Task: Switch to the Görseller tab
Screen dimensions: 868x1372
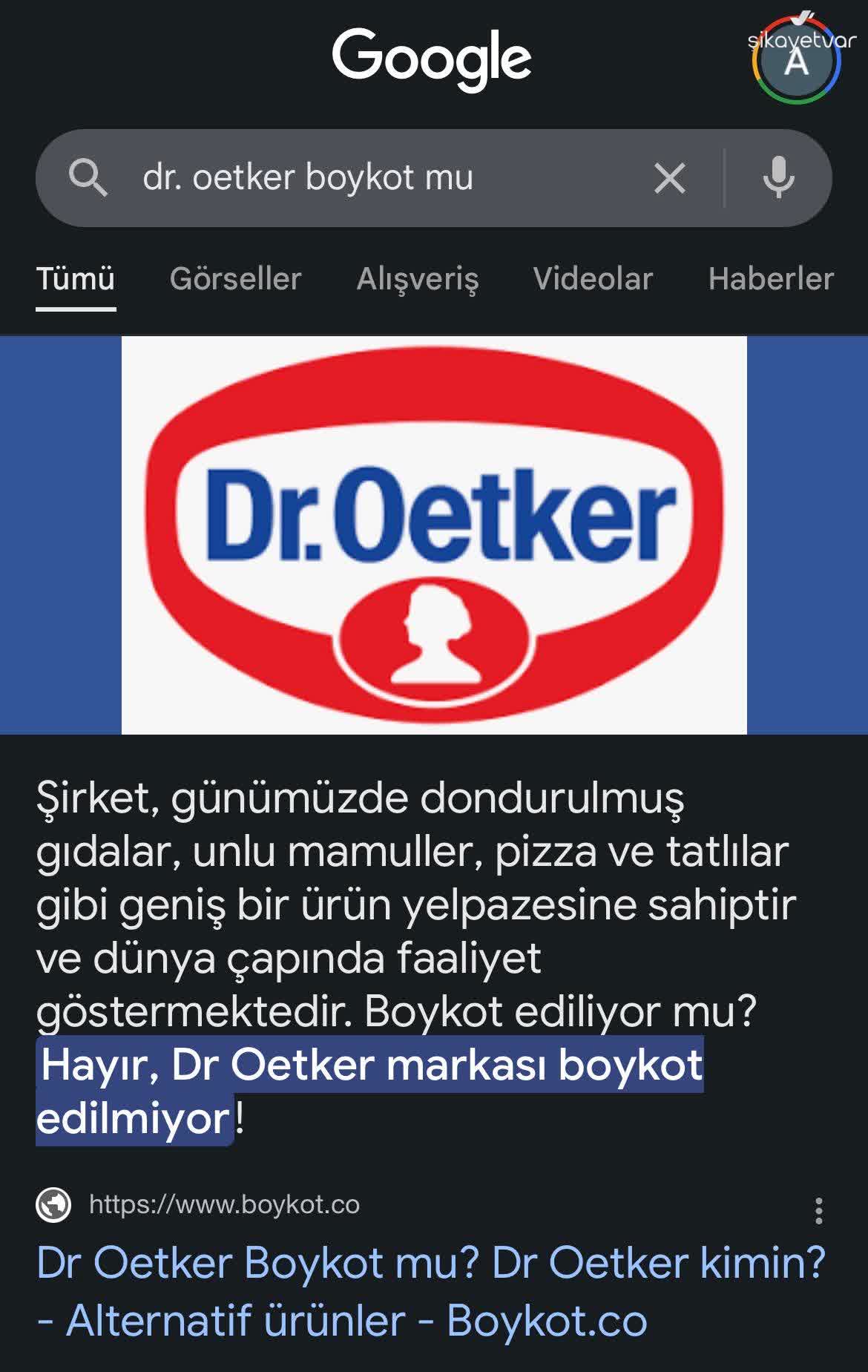Action: pos(235,279)
